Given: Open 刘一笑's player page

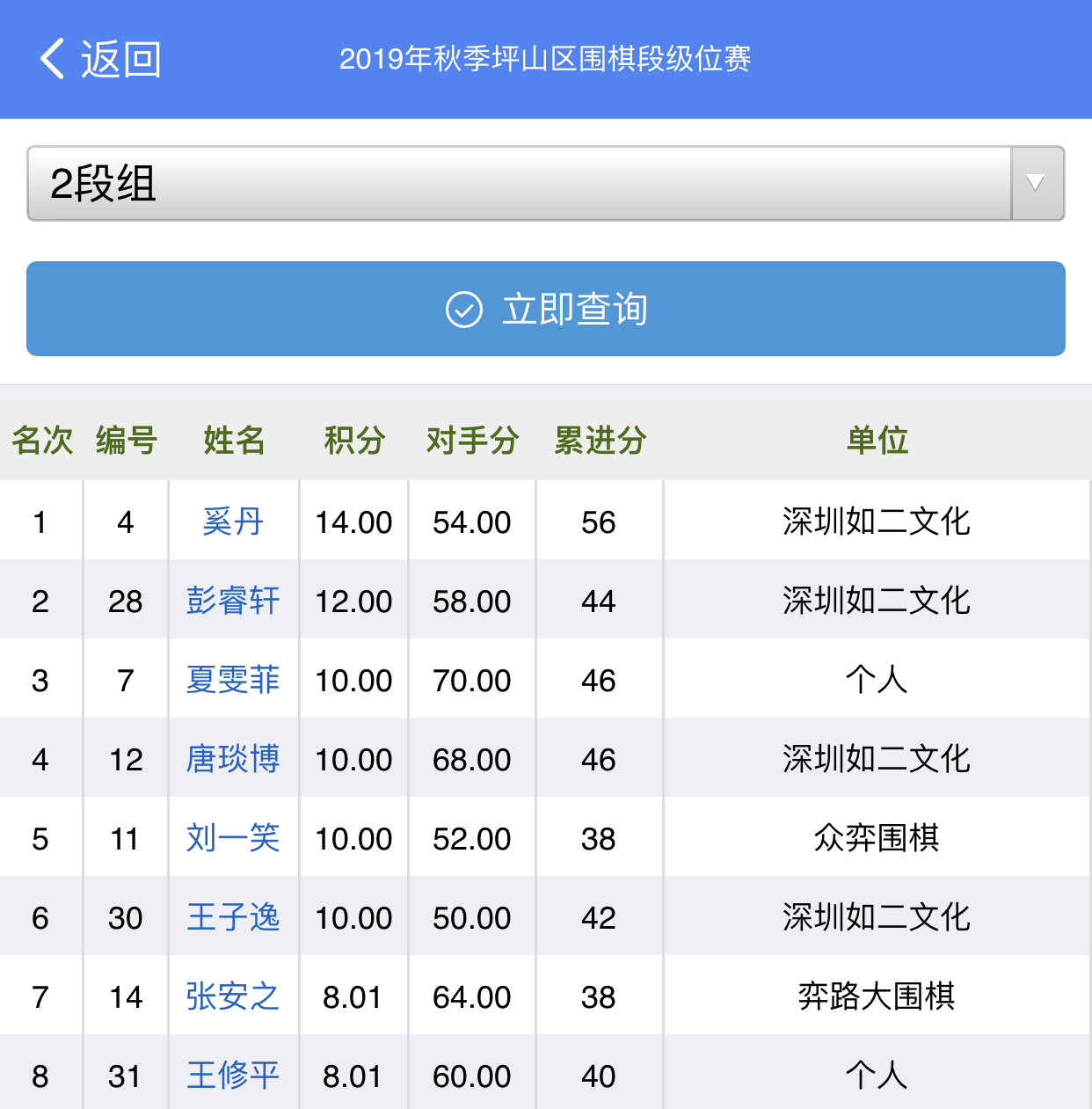Looking at the screenshot, I should coord(233,838).
